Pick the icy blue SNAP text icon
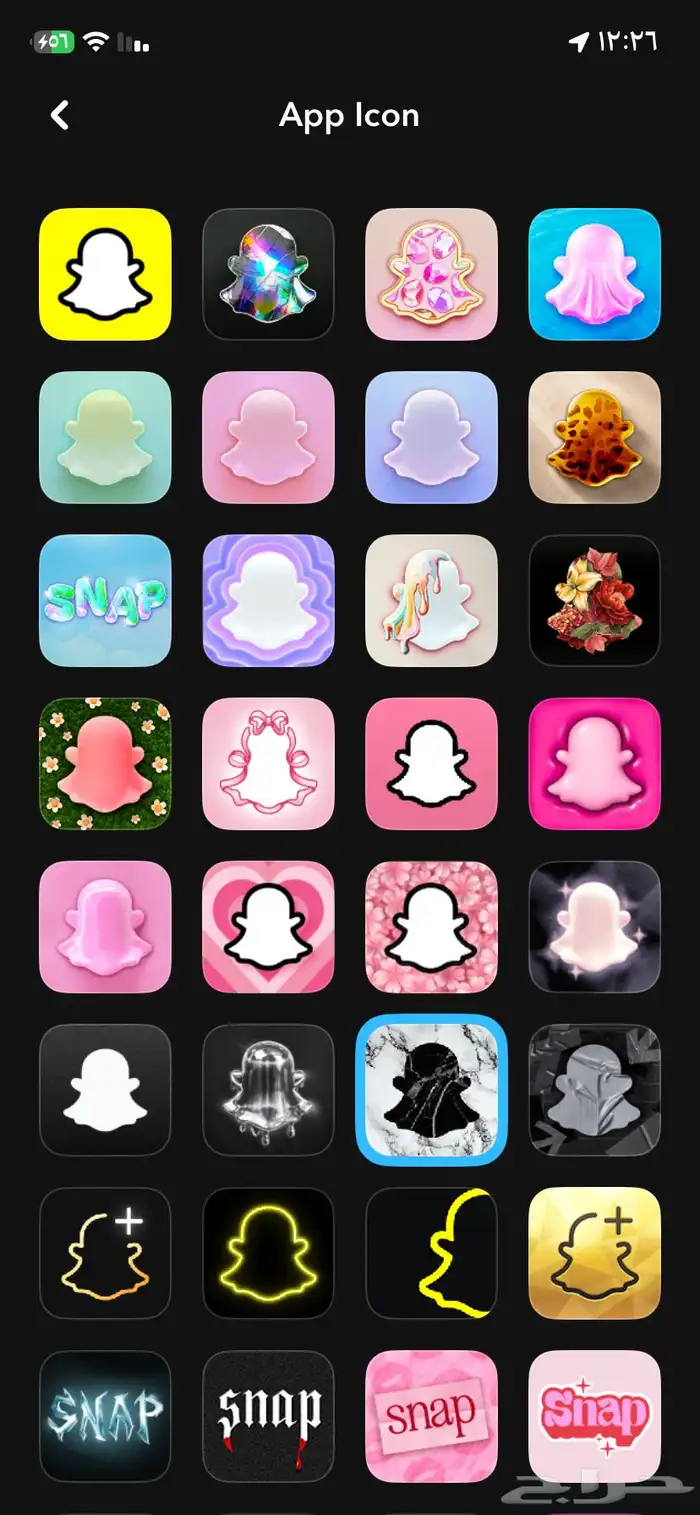The width and height of the screenshot is (700, 1515). pos(105,1415)
